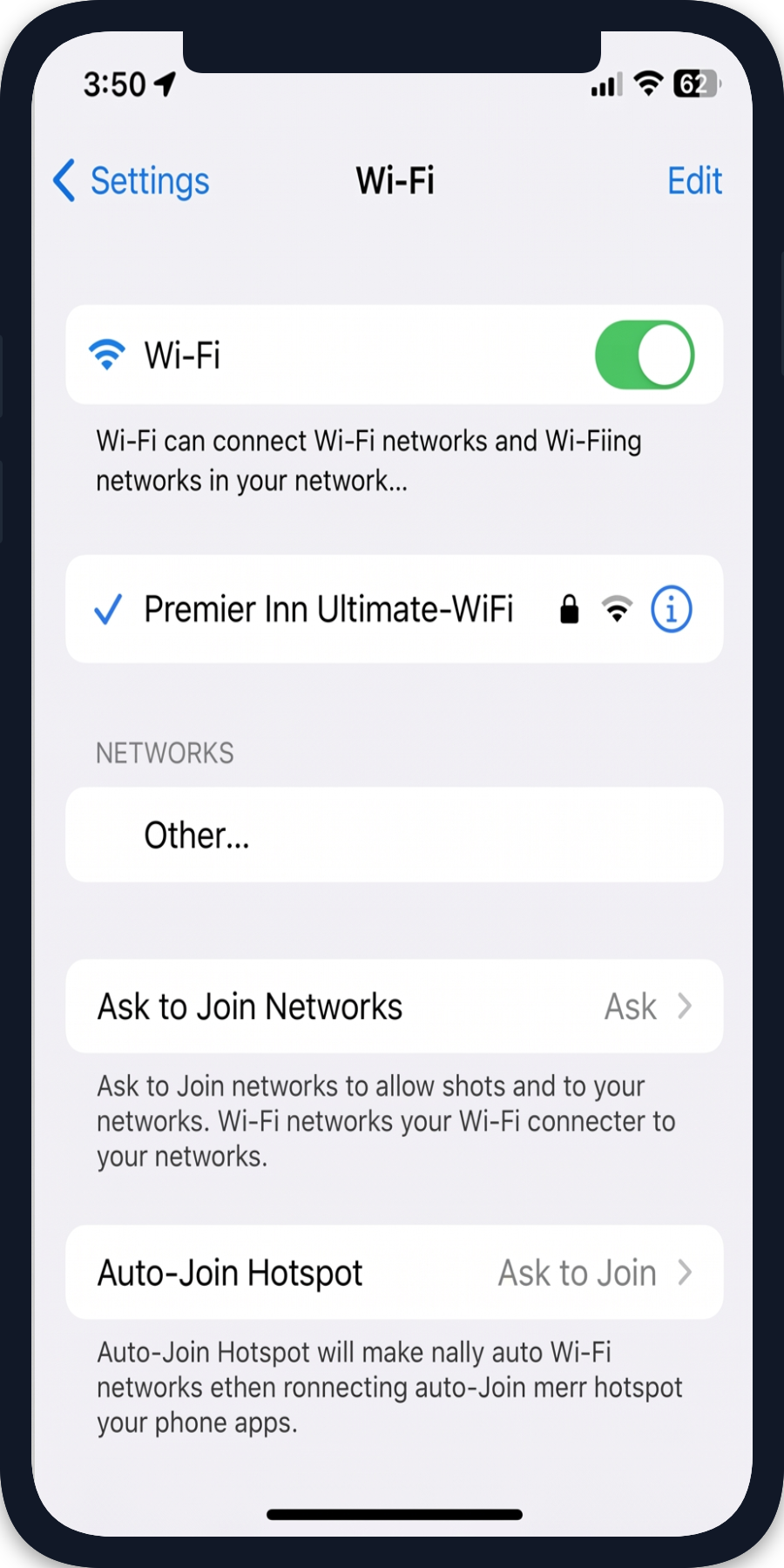The width and height of the screenshot is (784, 1568).
Task: Go back to Settings
Action: (132, 181)
